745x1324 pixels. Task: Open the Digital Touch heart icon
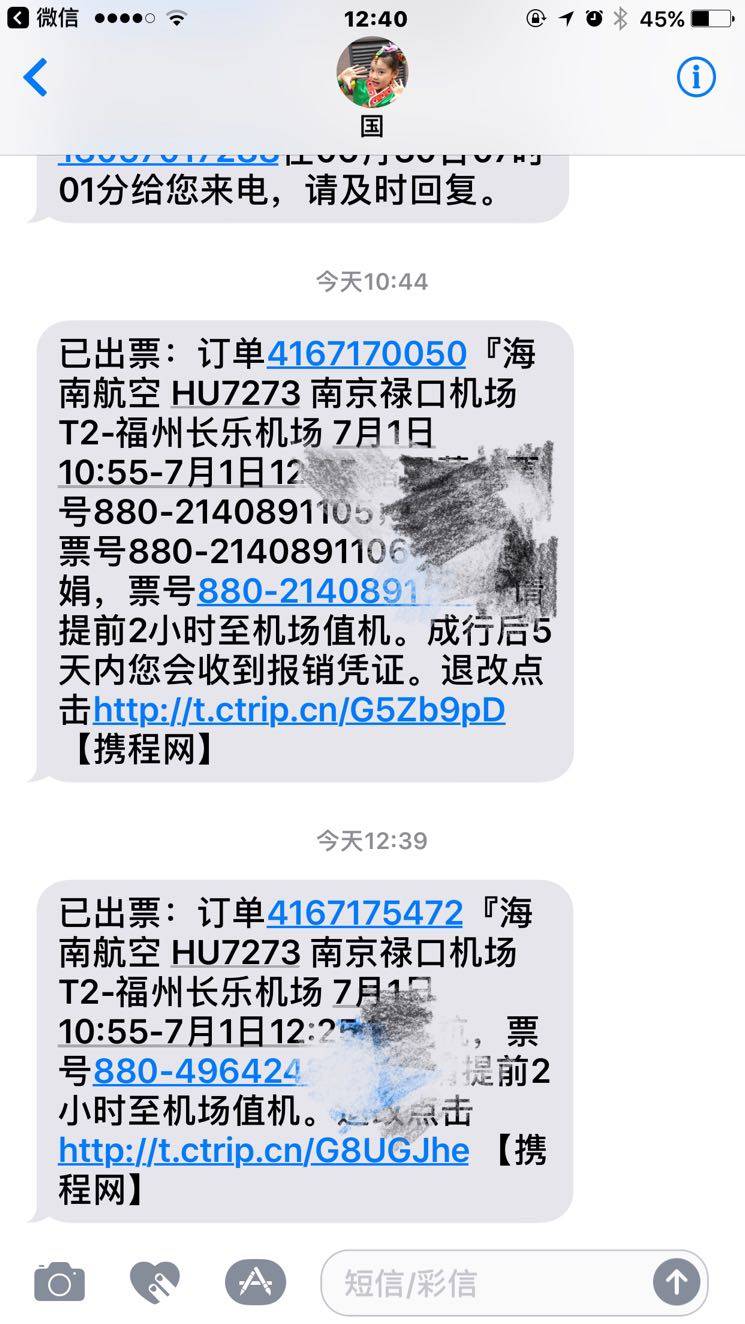(155, 1282)
